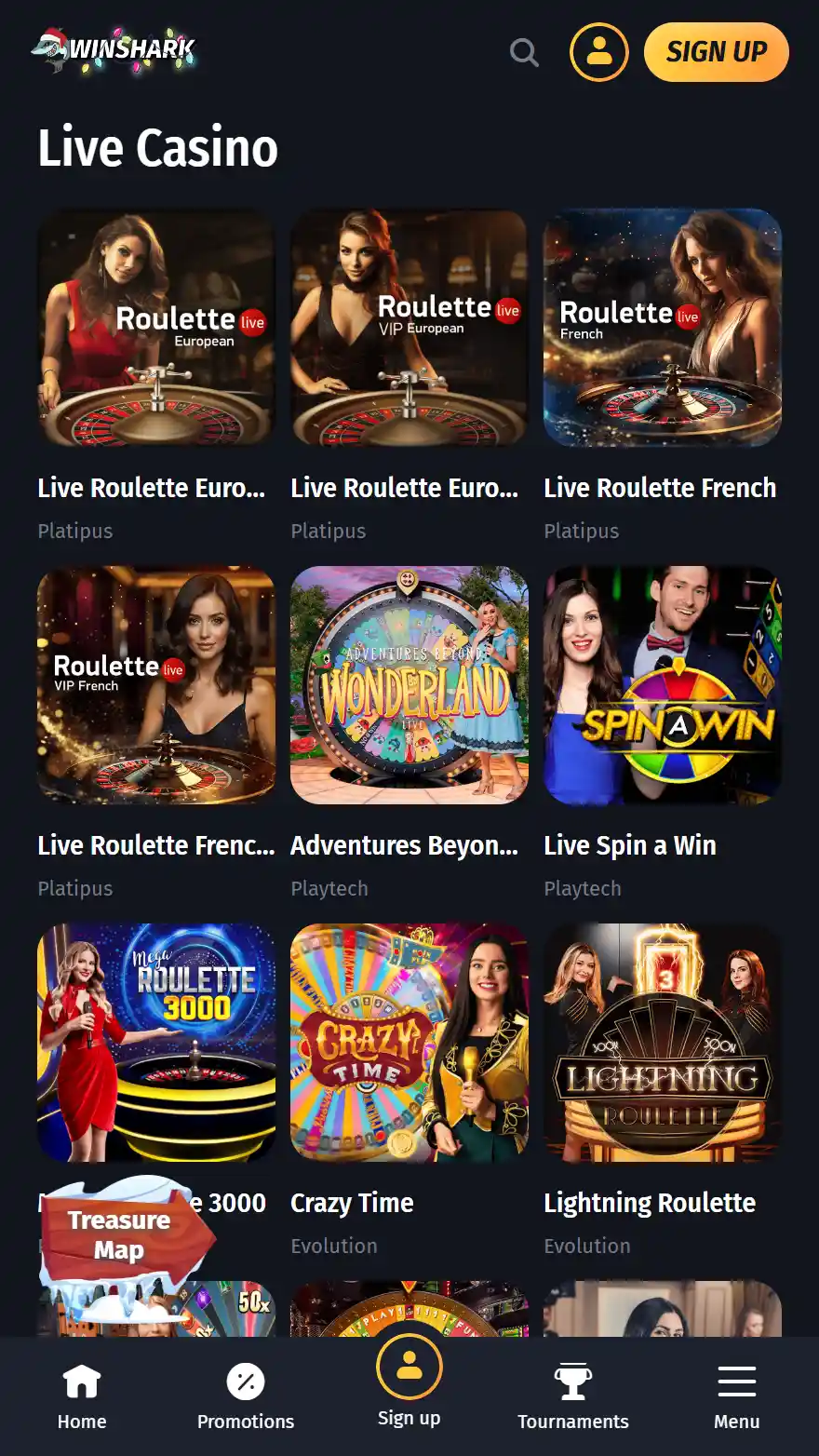
Task: Open Mega Roulette 3000 game
Action: pyautogui.click(x=155, y=1043)
